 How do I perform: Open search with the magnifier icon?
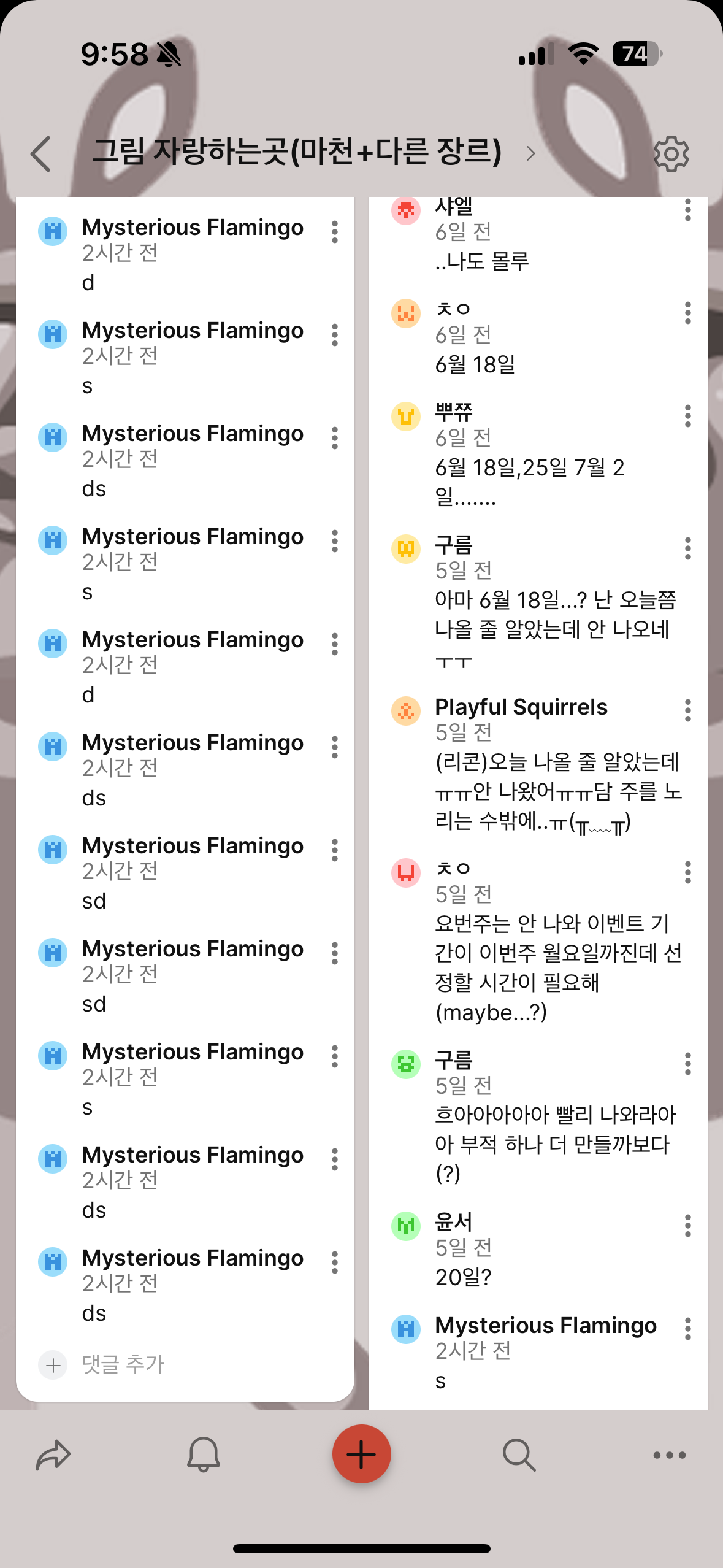[519, 1455]
